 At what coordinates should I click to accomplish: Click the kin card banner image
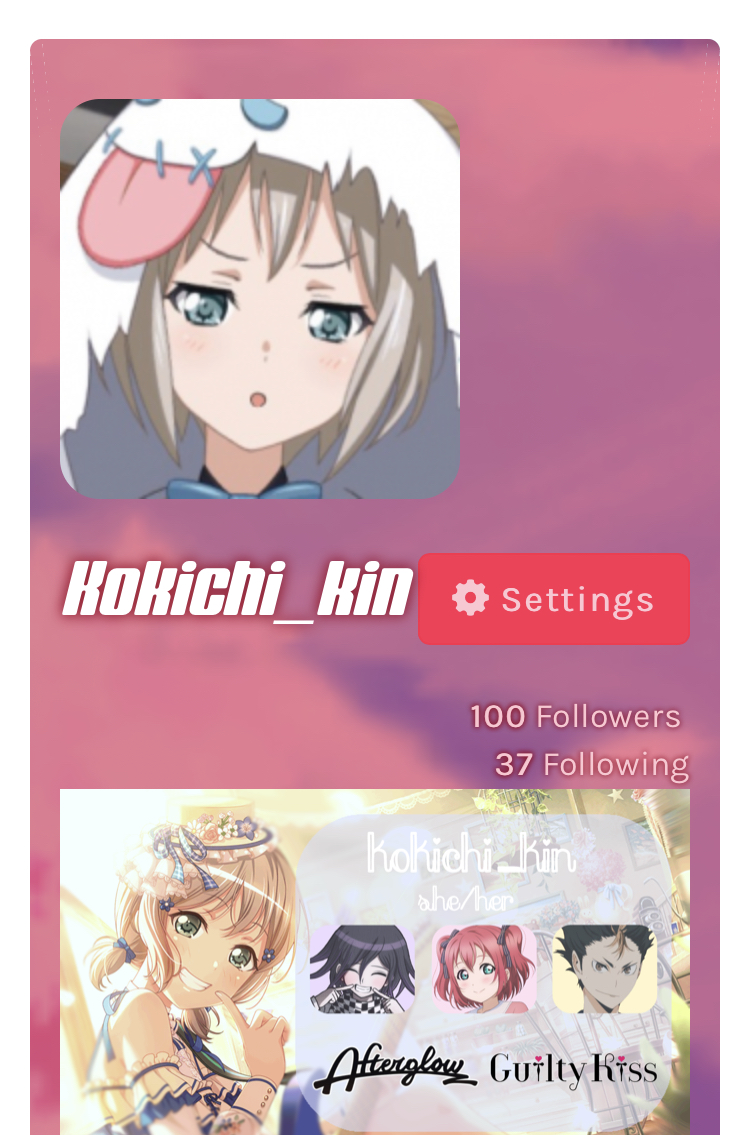(x=375, y=960)
